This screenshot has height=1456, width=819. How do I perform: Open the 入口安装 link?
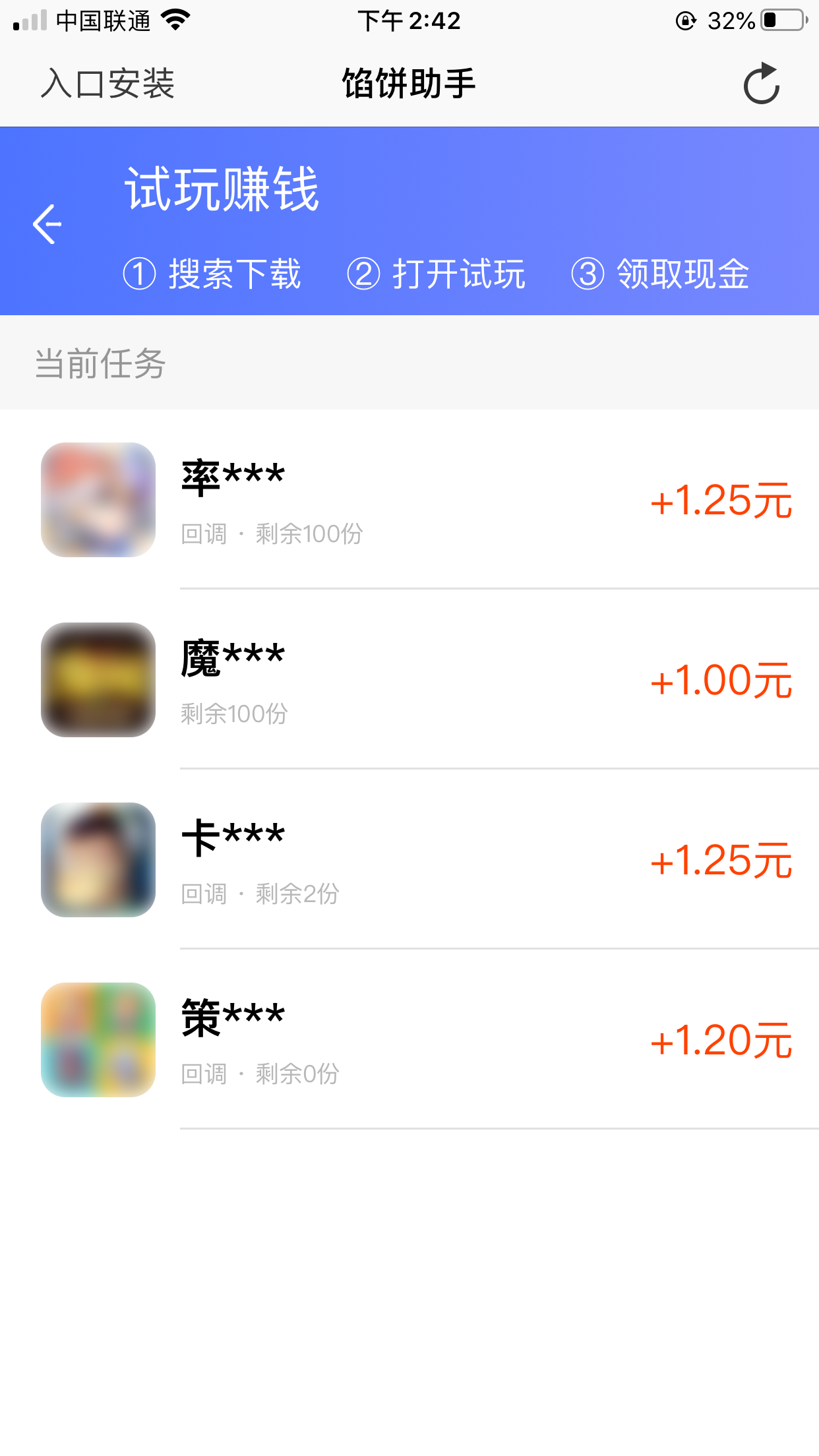[107, 84]
